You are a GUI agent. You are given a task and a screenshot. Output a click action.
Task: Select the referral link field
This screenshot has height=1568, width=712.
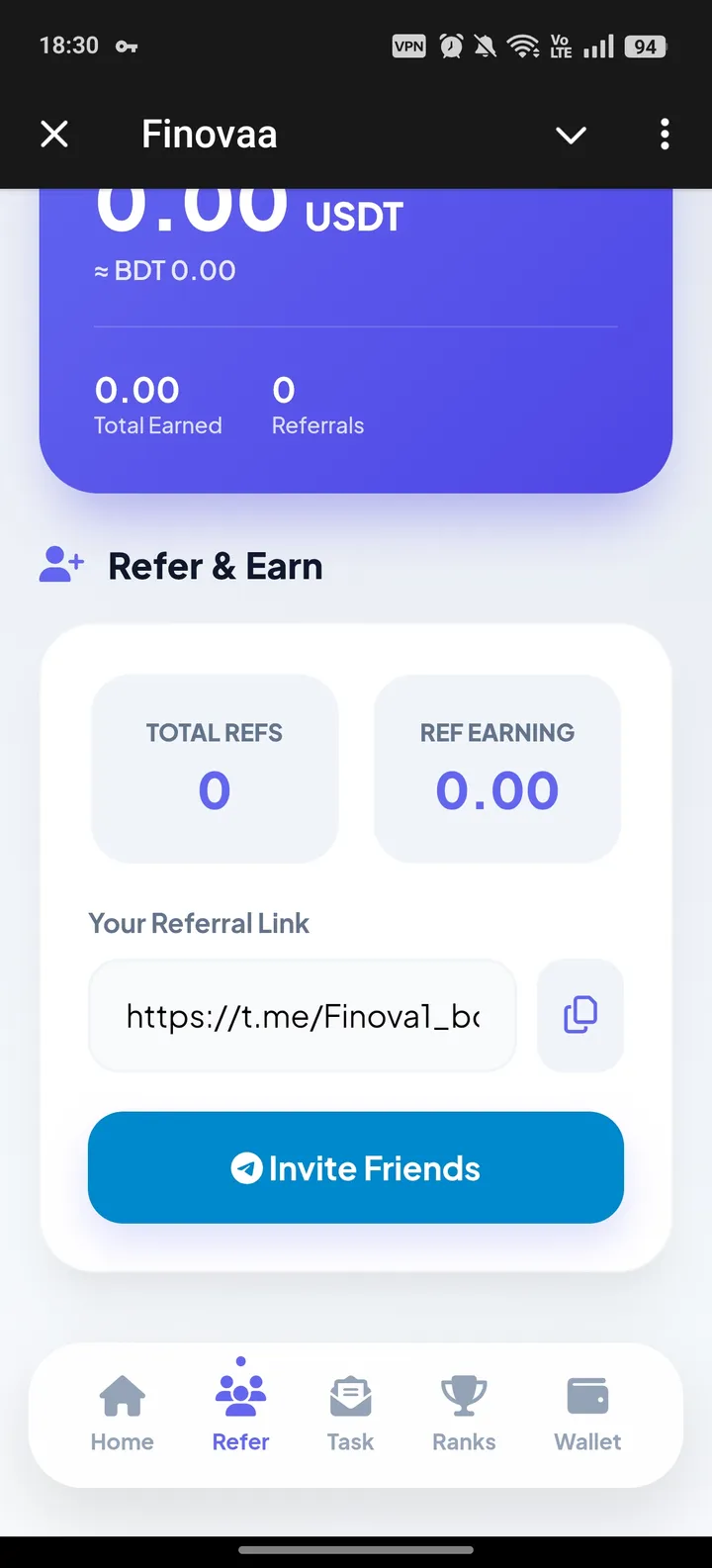[x=303, y=1016]
